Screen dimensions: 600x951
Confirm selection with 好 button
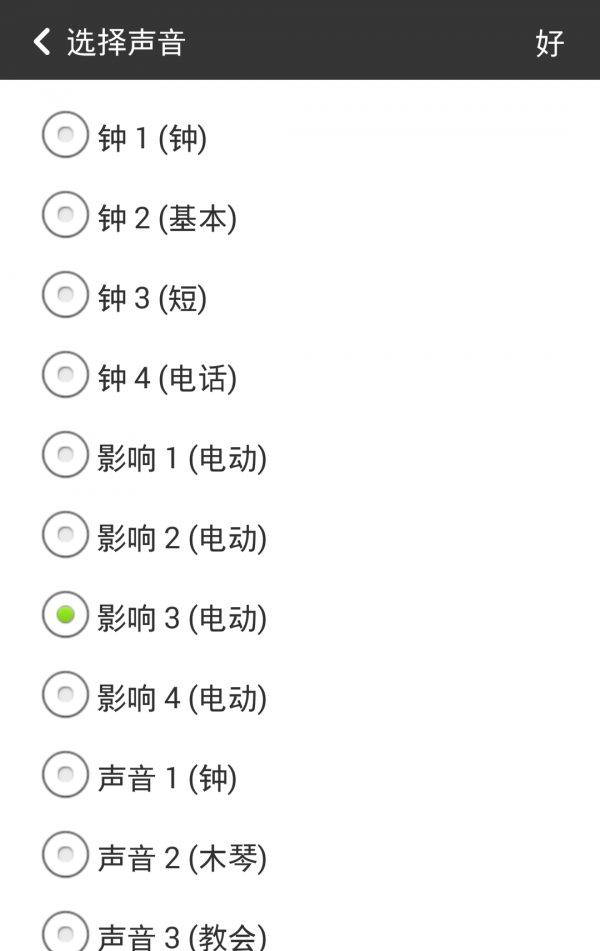coord(549,42)
